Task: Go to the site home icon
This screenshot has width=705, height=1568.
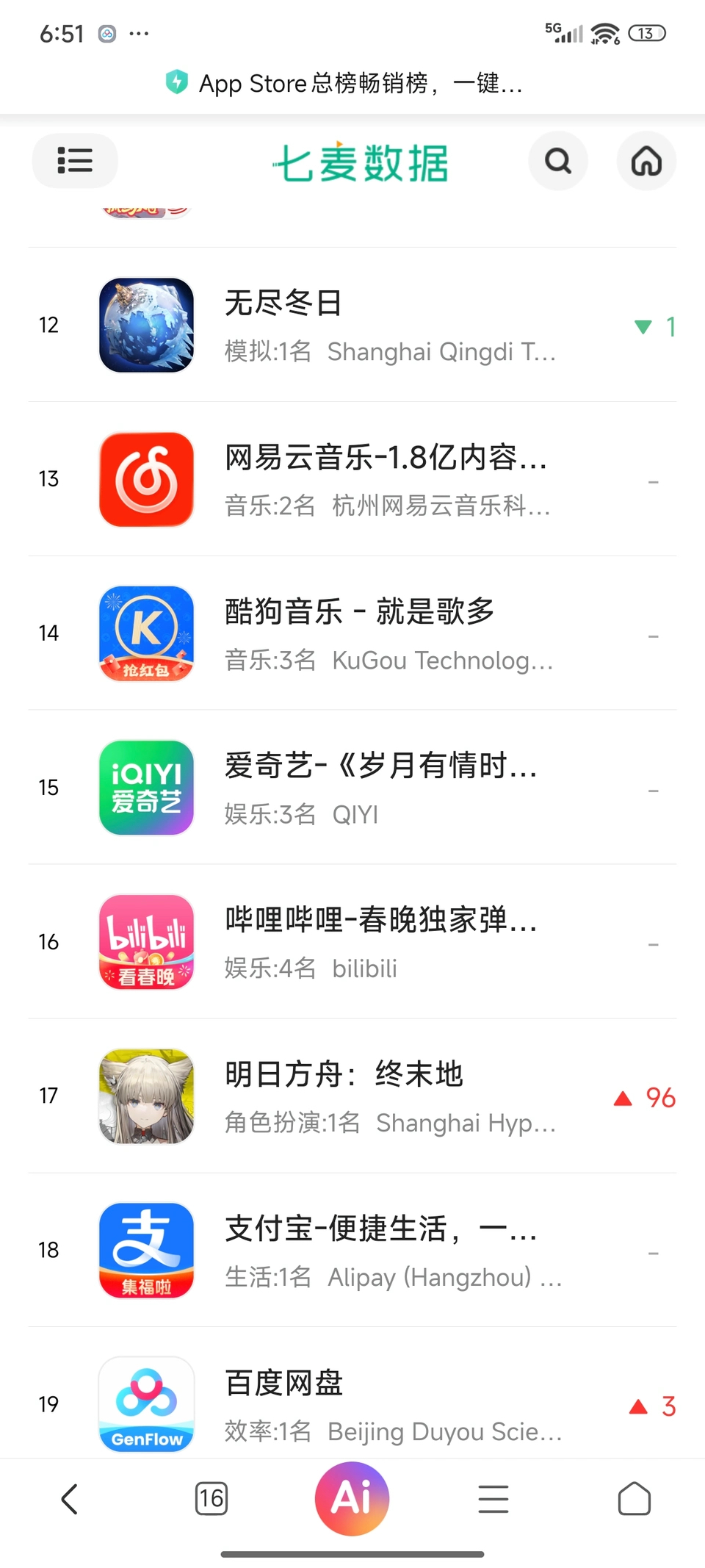Action: click(646, 161)
